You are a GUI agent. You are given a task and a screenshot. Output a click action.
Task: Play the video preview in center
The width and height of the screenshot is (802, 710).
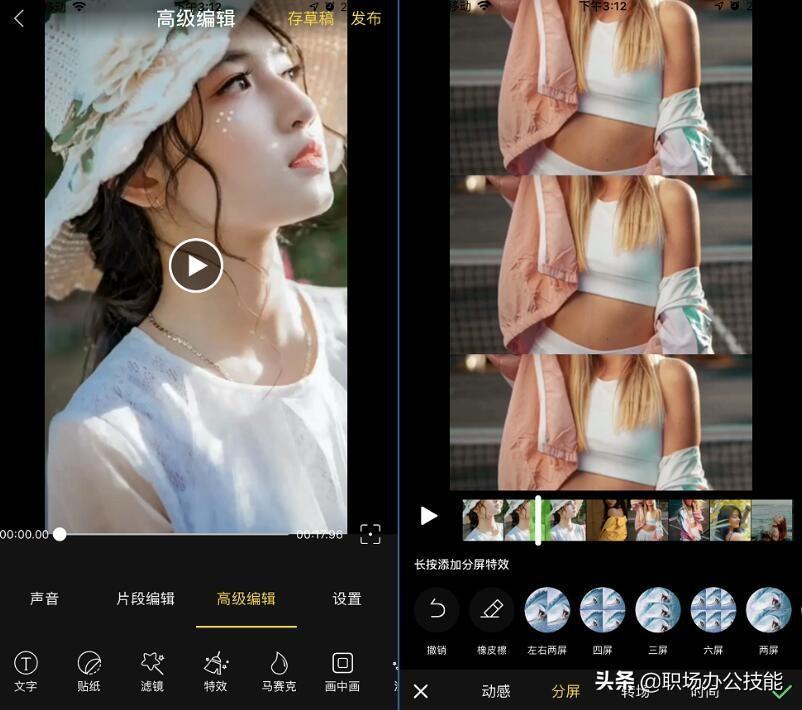pyautogui.click(x=196, y=265)
